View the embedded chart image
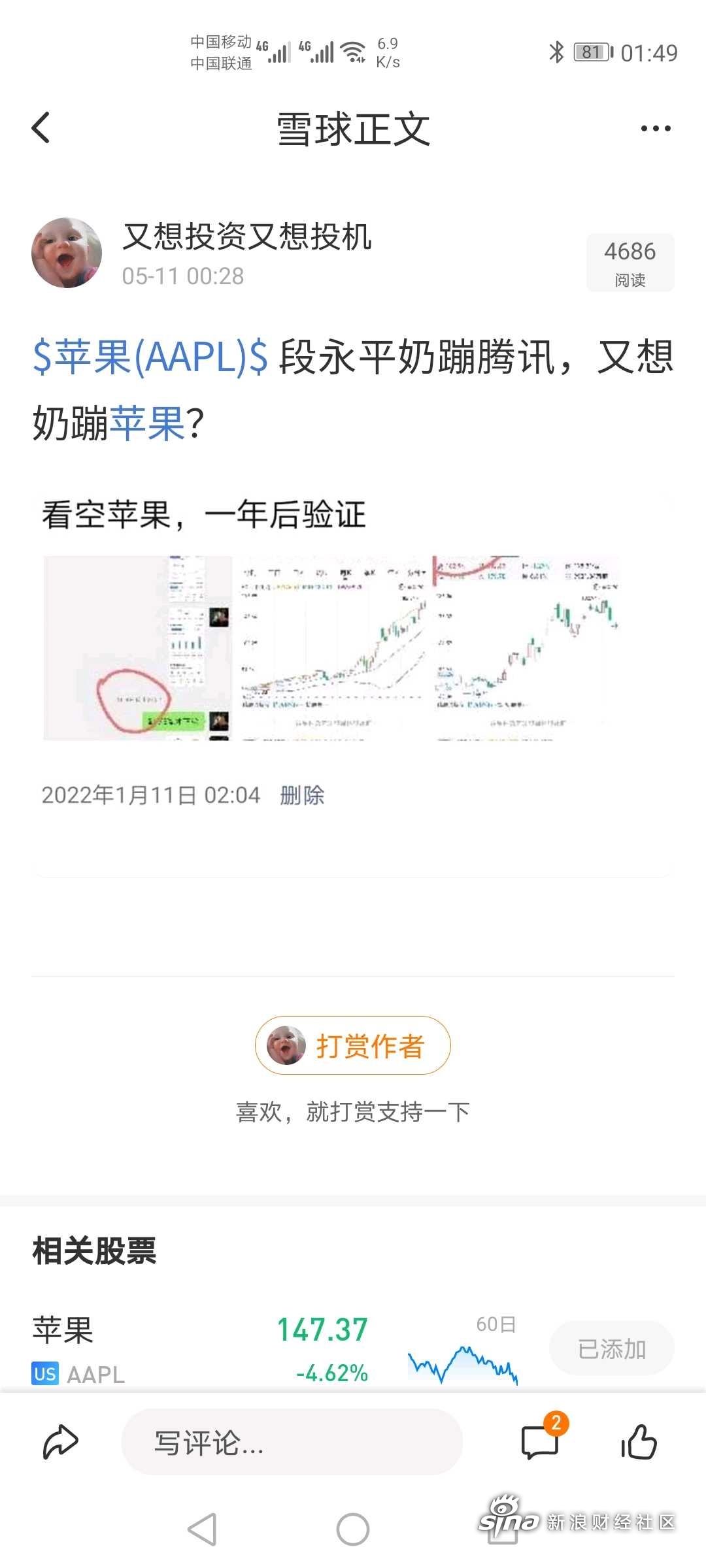This screenshot has height=1568, width=706. pos(331,647)
